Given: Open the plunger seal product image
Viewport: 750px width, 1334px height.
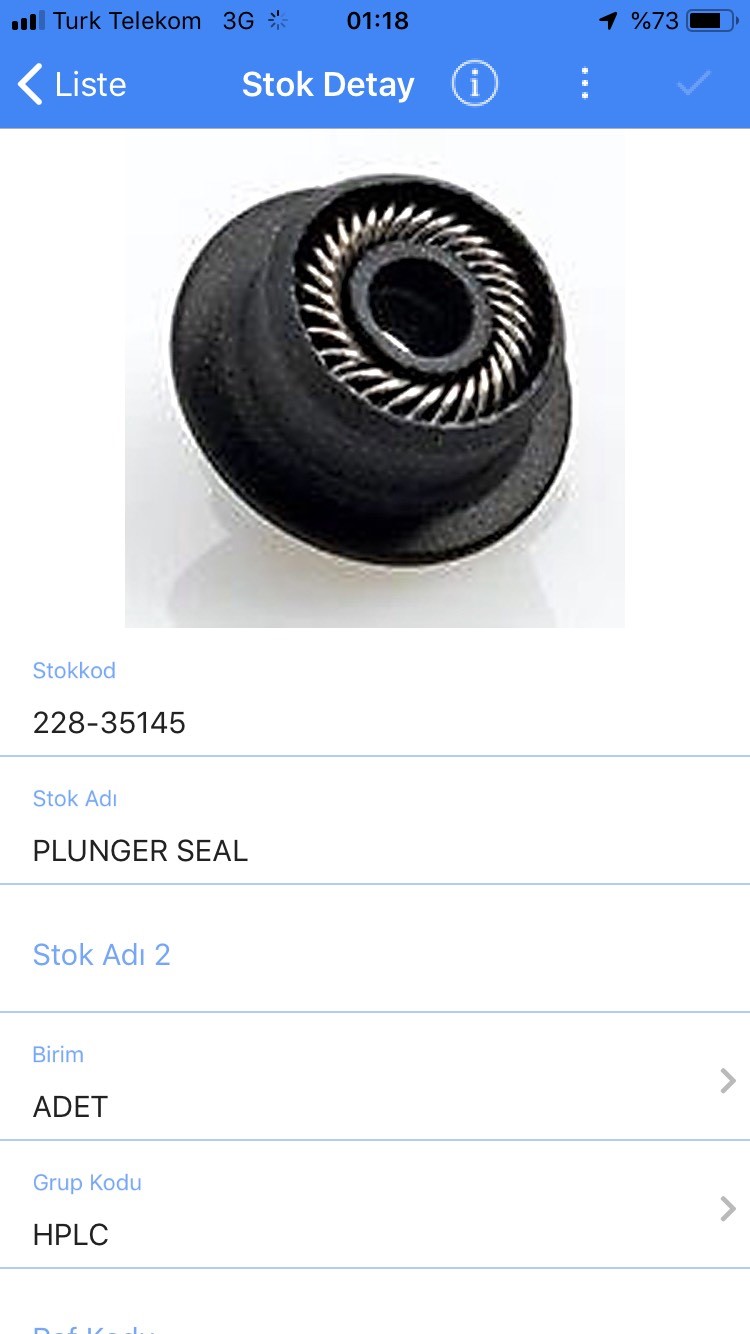Looking at the screenshot, I should pyautogui.click(x=374, y=380).
